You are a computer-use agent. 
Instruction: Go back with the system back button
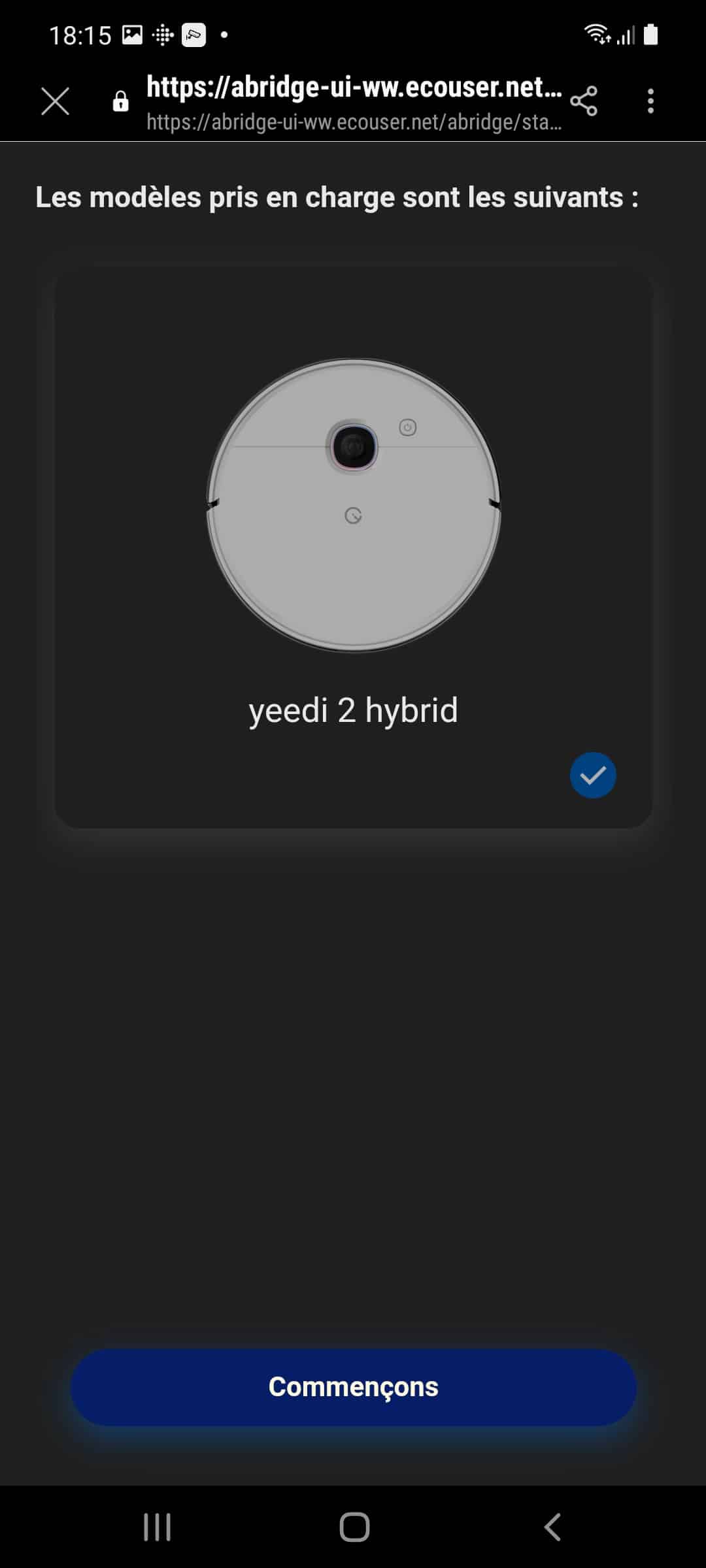click(552, 1527)
